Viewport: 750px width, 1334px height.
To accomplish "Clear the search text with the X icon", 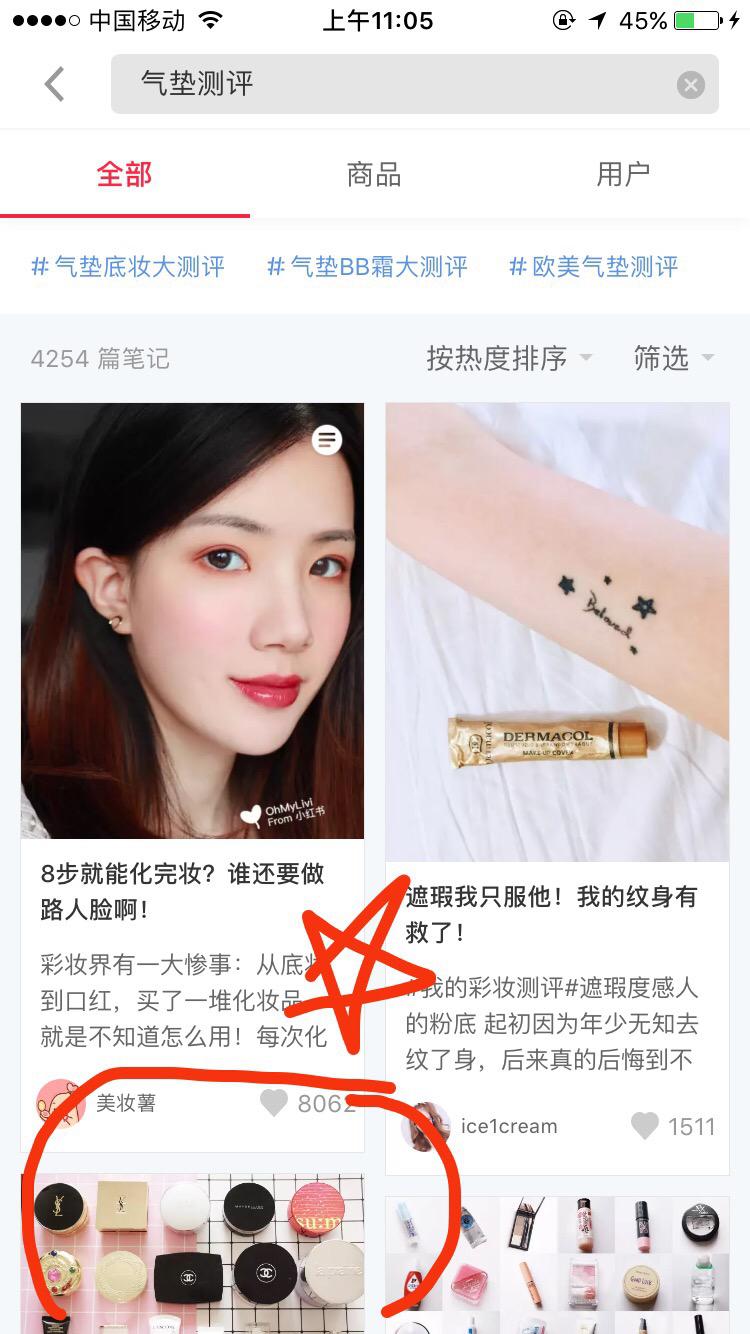I will click(690, 85).
